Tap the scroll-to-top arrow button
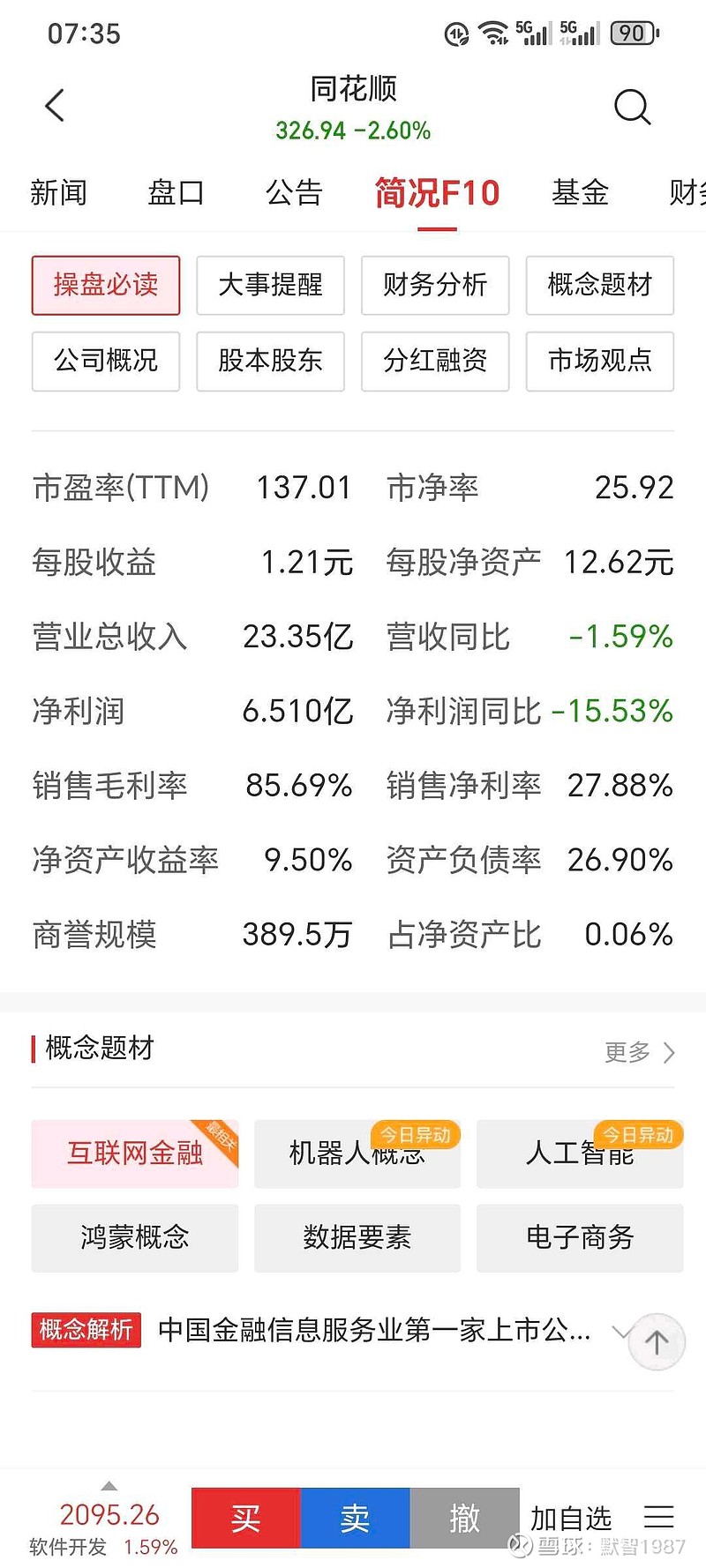 click(656, 1341)
